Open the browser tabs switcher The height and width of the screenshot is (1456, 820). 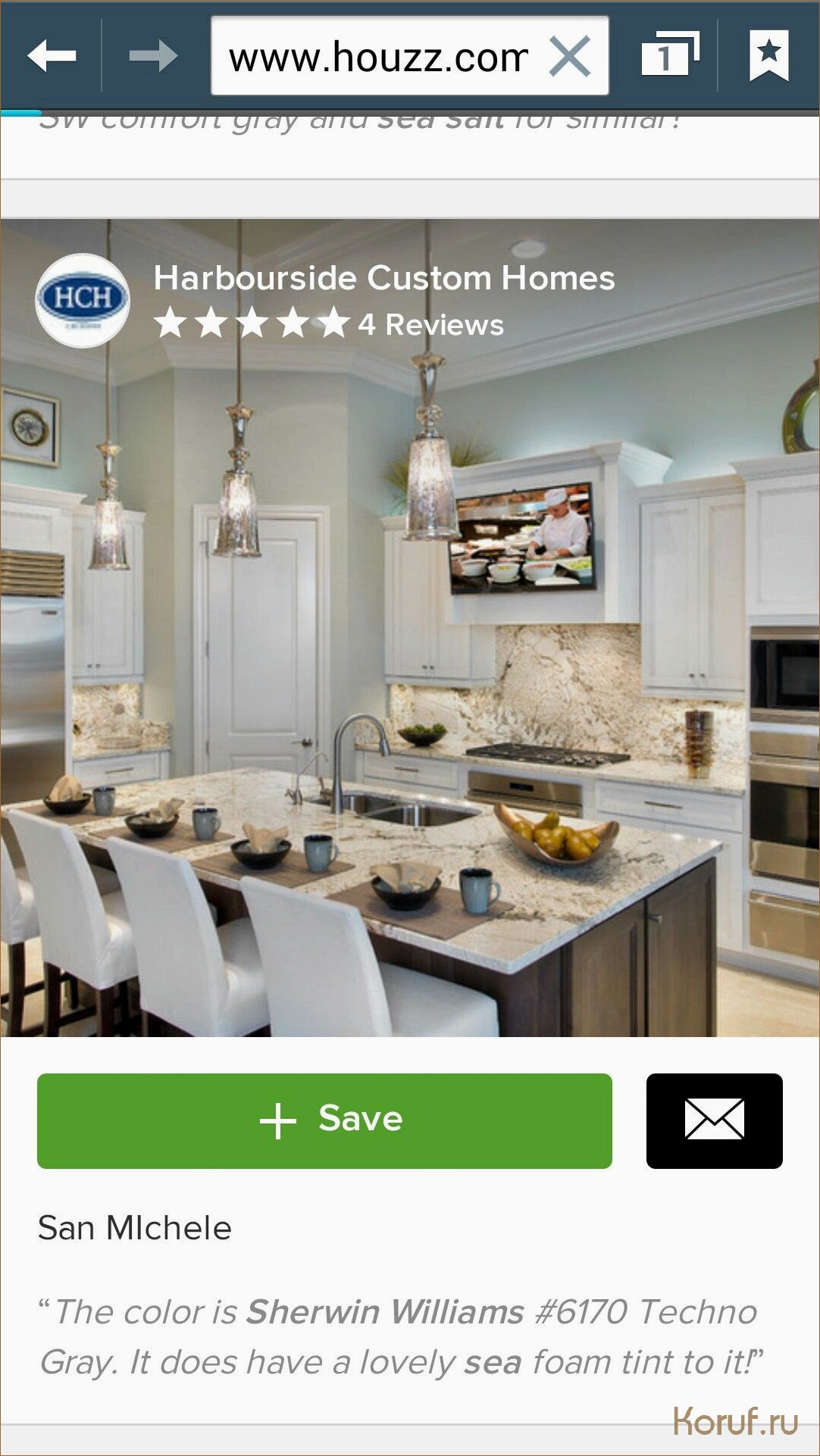[669, 55]
